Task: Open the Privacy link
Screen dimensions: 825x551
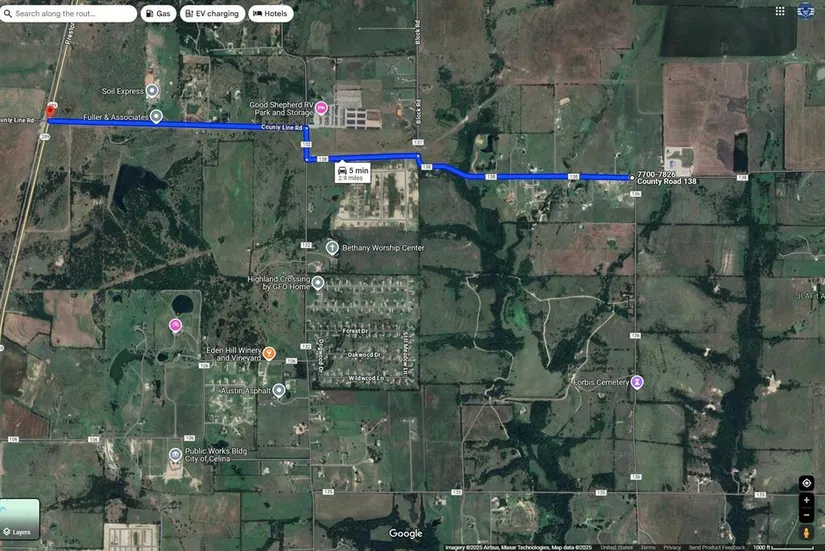Action: [x=672, y=547]
